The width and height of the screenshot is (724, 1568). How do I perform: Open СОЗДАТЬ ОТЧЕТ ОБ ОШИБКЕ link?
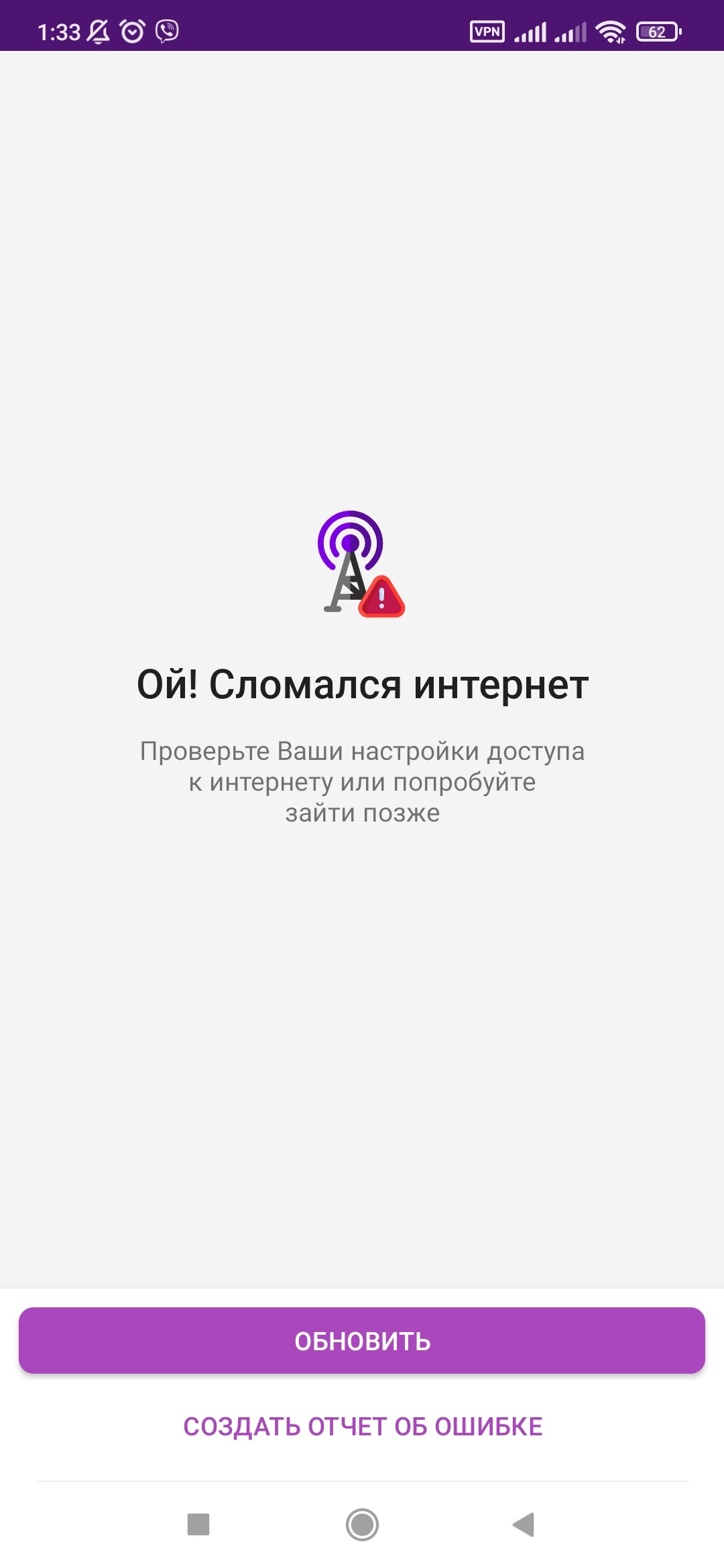pyautogui.click(x=363, y=1427)
